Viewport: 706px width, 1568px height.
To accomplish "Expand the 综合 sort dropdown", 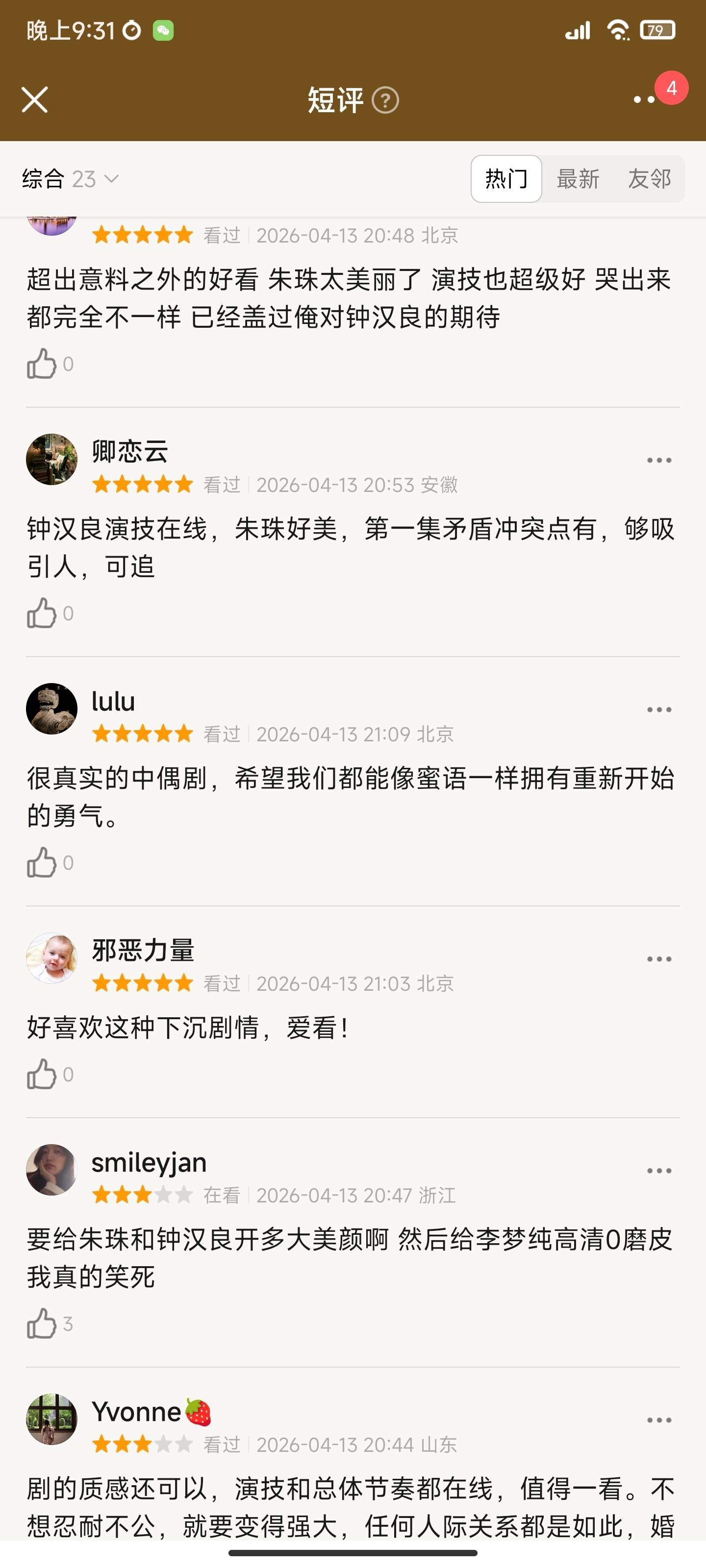I will click(x=70, y=179).
